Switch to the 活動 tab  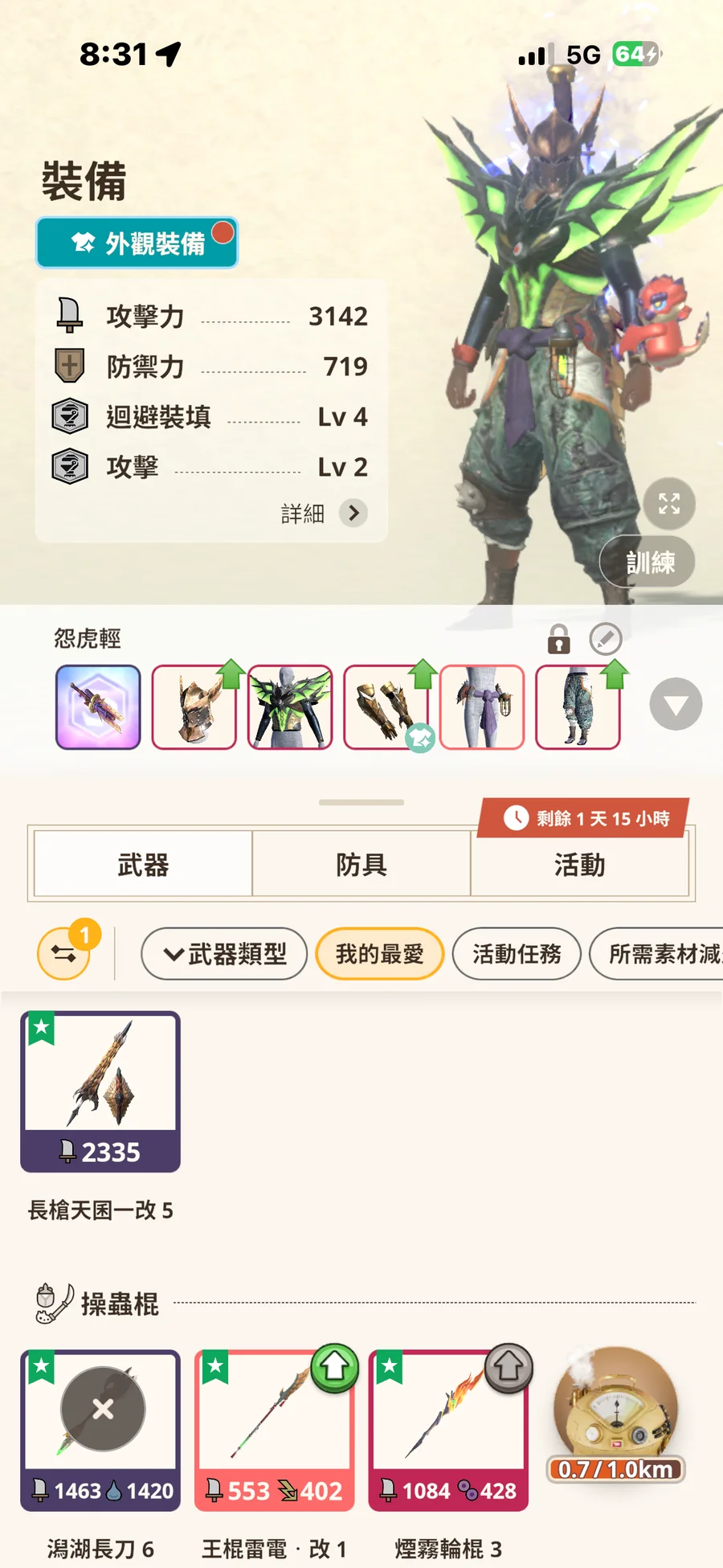[x=579, y=865]
